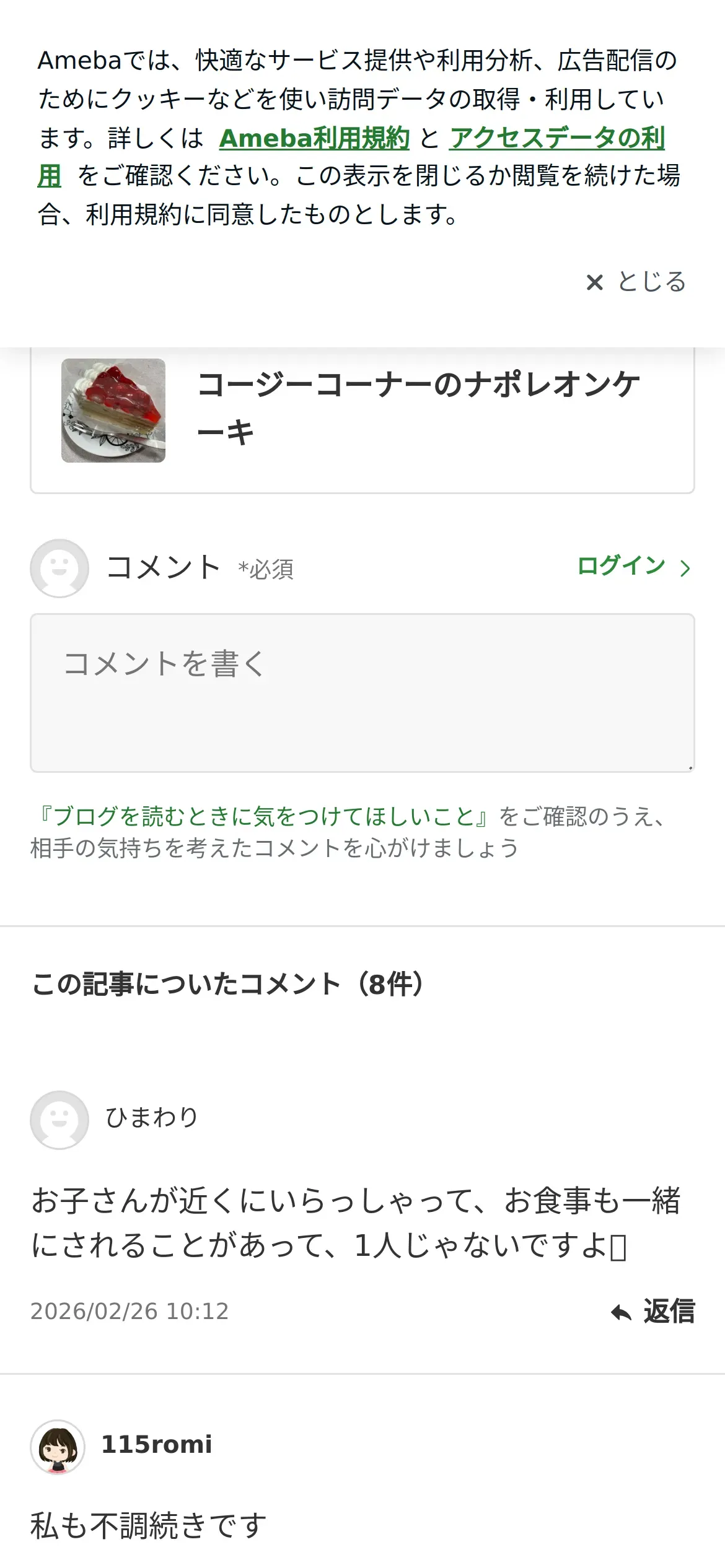Focus the コメントを書く text box
Viewport: 725px width, 1568px height.
(362, 692)
